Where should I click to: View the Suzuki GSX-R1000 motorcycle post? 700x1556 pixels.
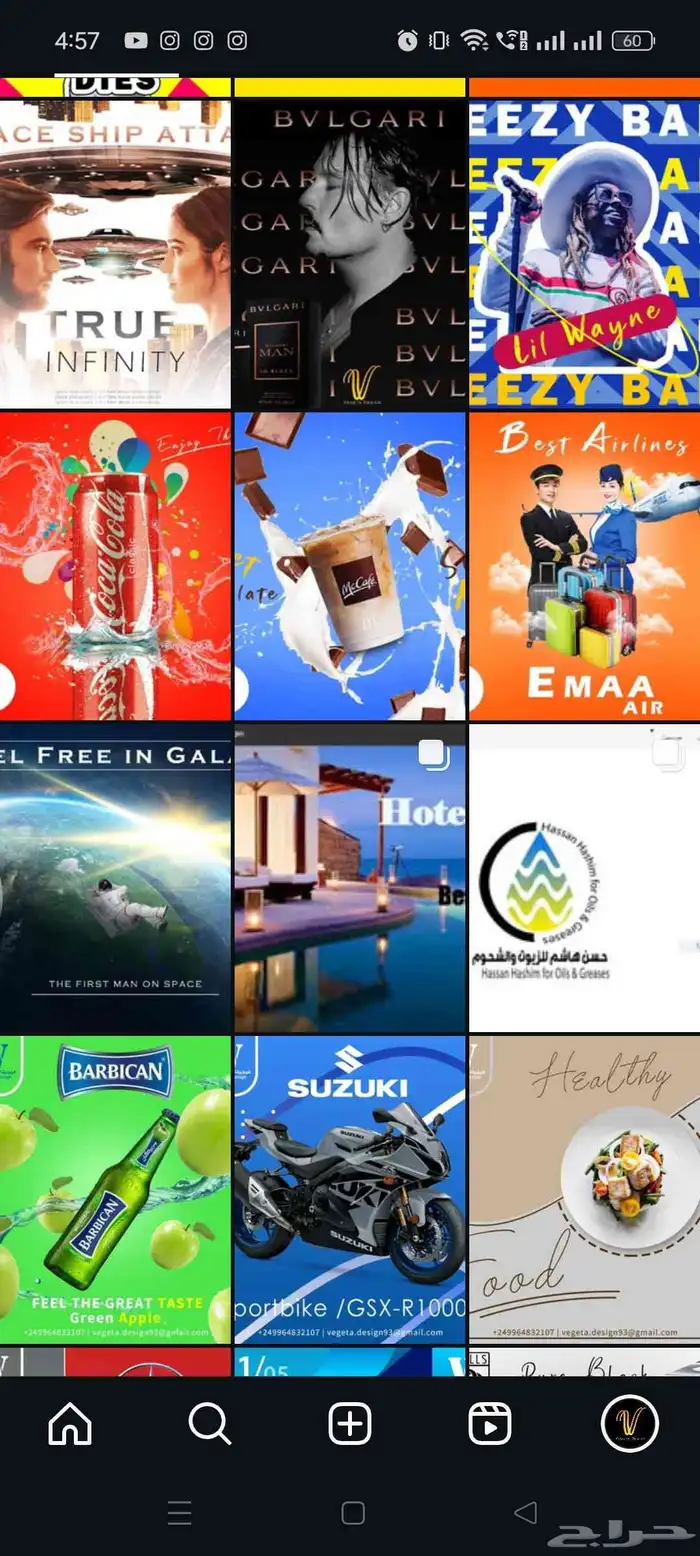tap(350, 1190)
